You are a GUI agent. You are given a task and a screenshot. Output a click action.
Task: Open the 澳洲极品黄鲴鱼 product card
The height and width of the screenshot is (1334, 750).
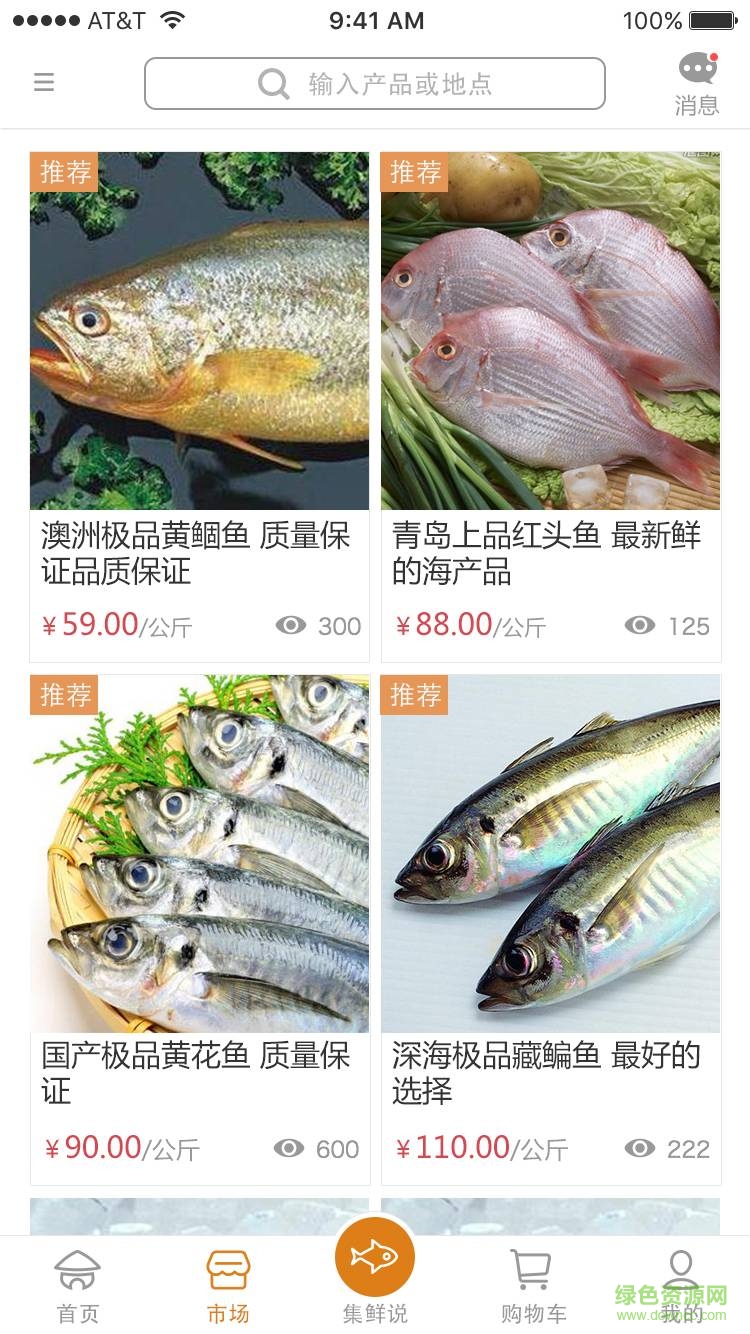click(199, 406)
